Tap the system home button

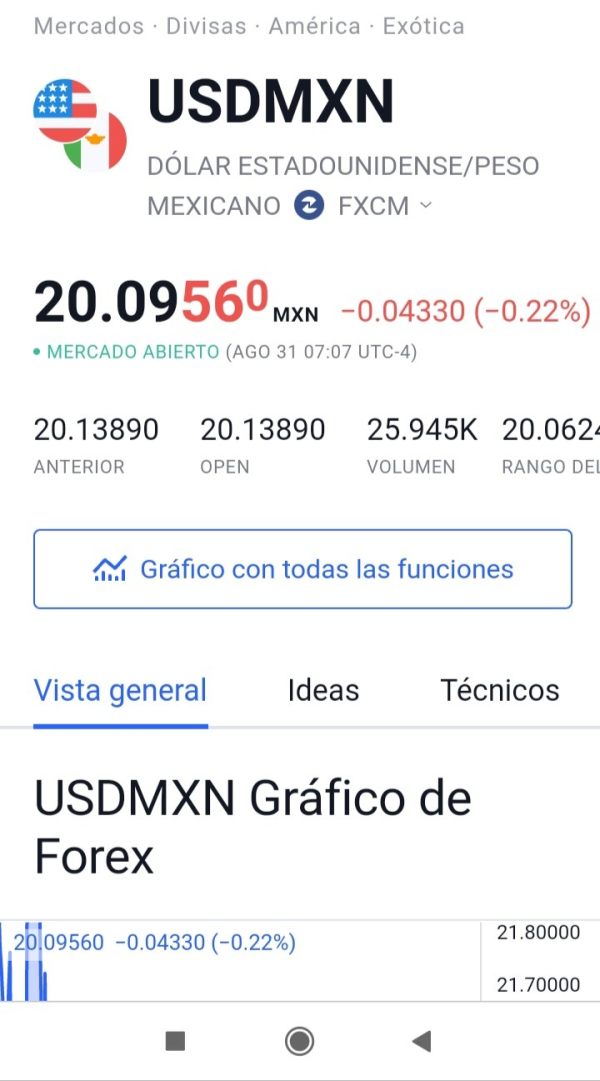(299, 1041)
